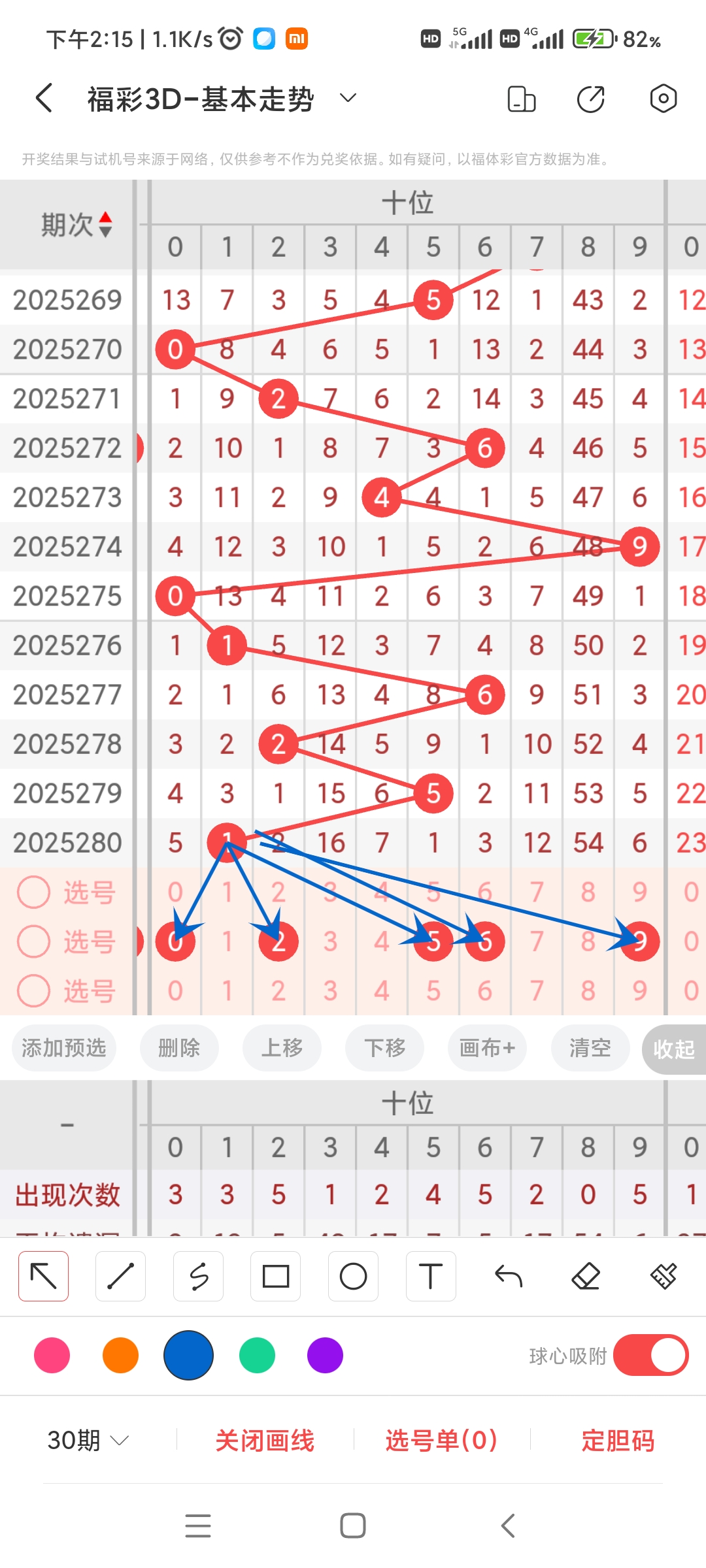Pick the green color swatch
The image size is (706, 1568).
click(256, 1356)
